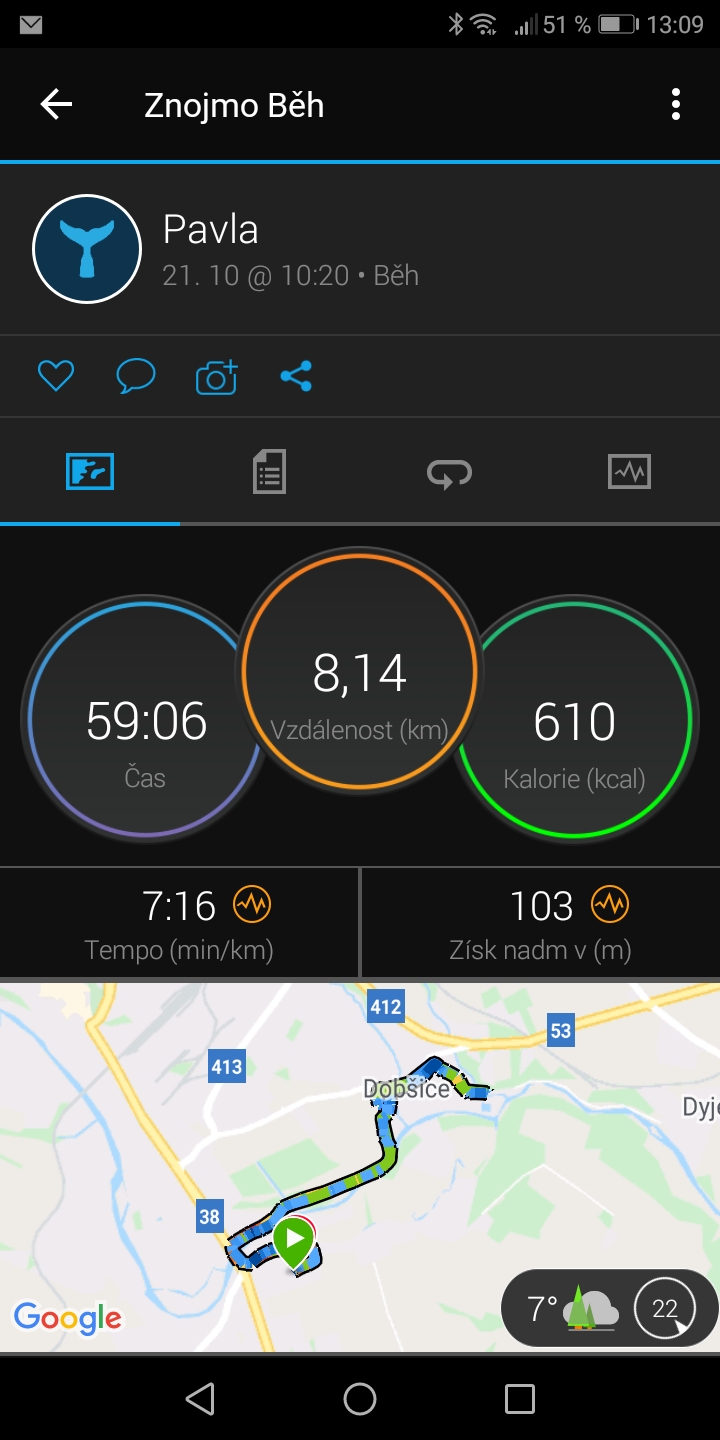Open the three-dot overflow menu
Viewport: 720px width, 1440px height.
676,105
